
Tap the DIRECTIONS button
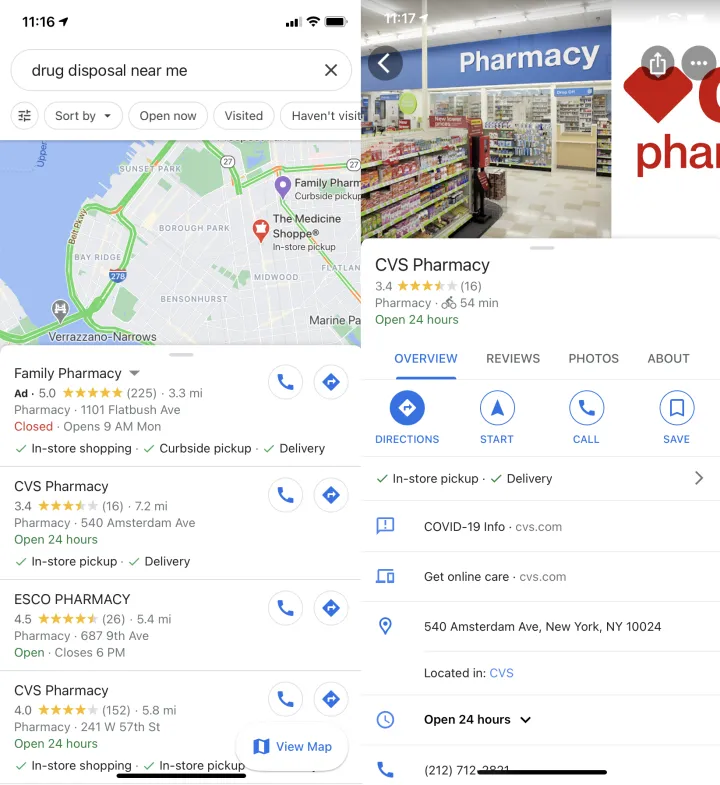coord(407,416)
